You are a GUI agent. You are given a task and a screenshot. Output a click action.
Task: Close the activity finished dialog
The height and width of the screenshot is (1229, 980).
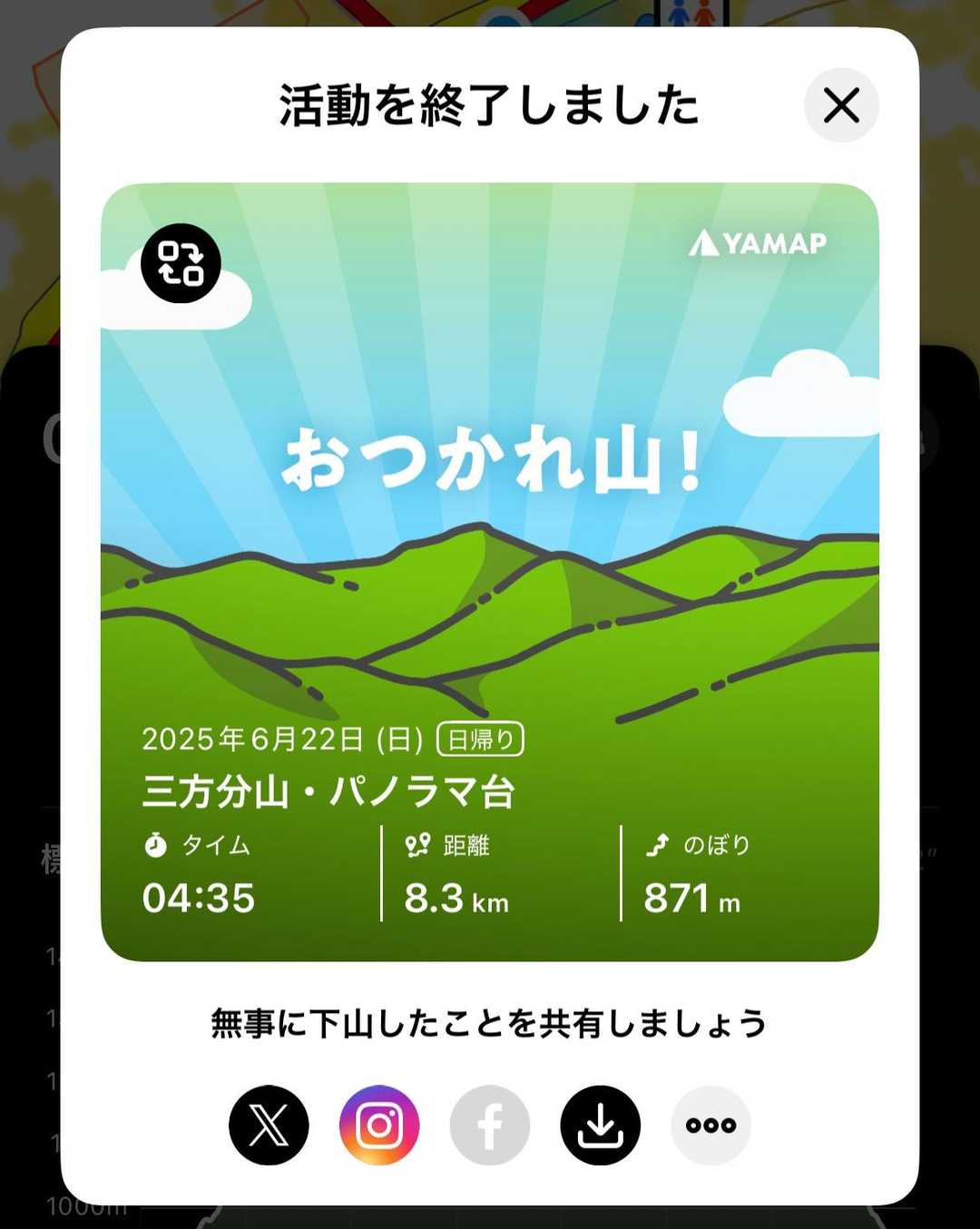click(x=841, y=105)
